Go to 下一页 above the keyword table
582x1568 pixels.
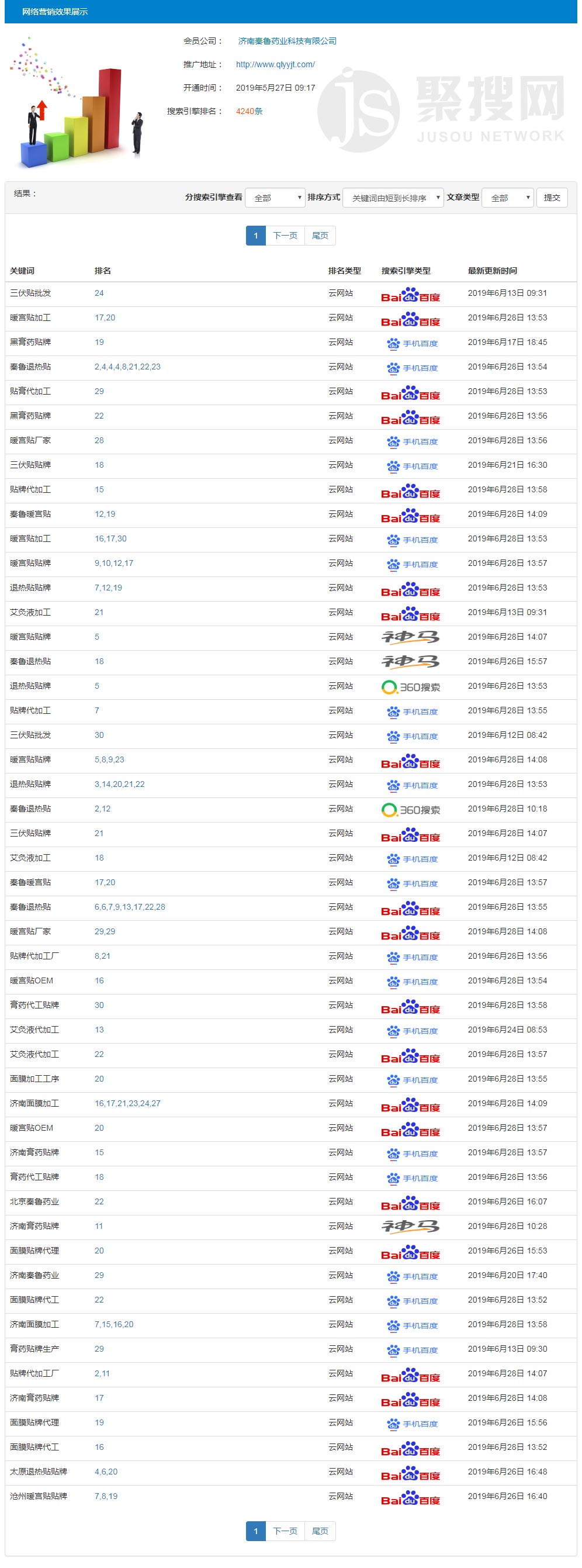[x=285, y=236]
